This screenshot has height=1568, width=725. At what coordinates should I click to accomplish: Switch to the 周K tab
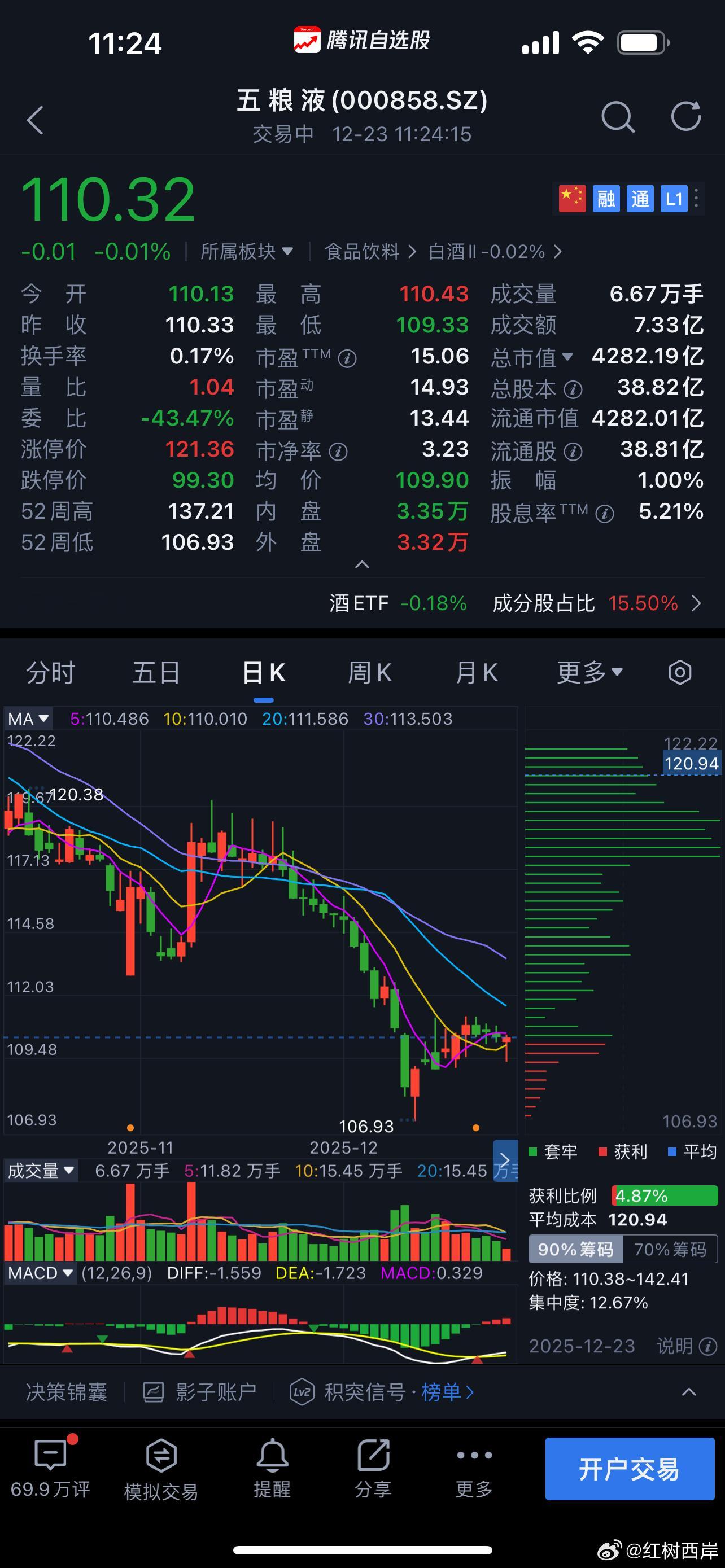point(369,672)
